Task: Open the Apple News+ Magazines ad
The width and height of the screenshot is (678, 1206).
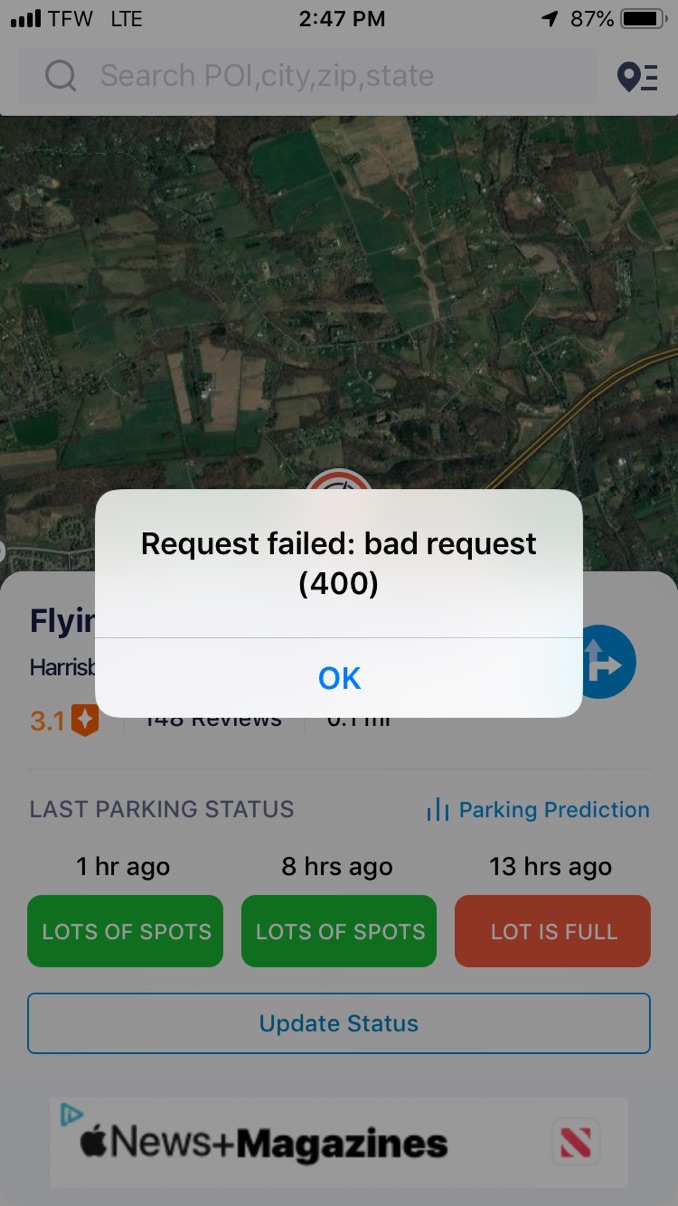Action: pyautogui.click(x=339, y=1142)
